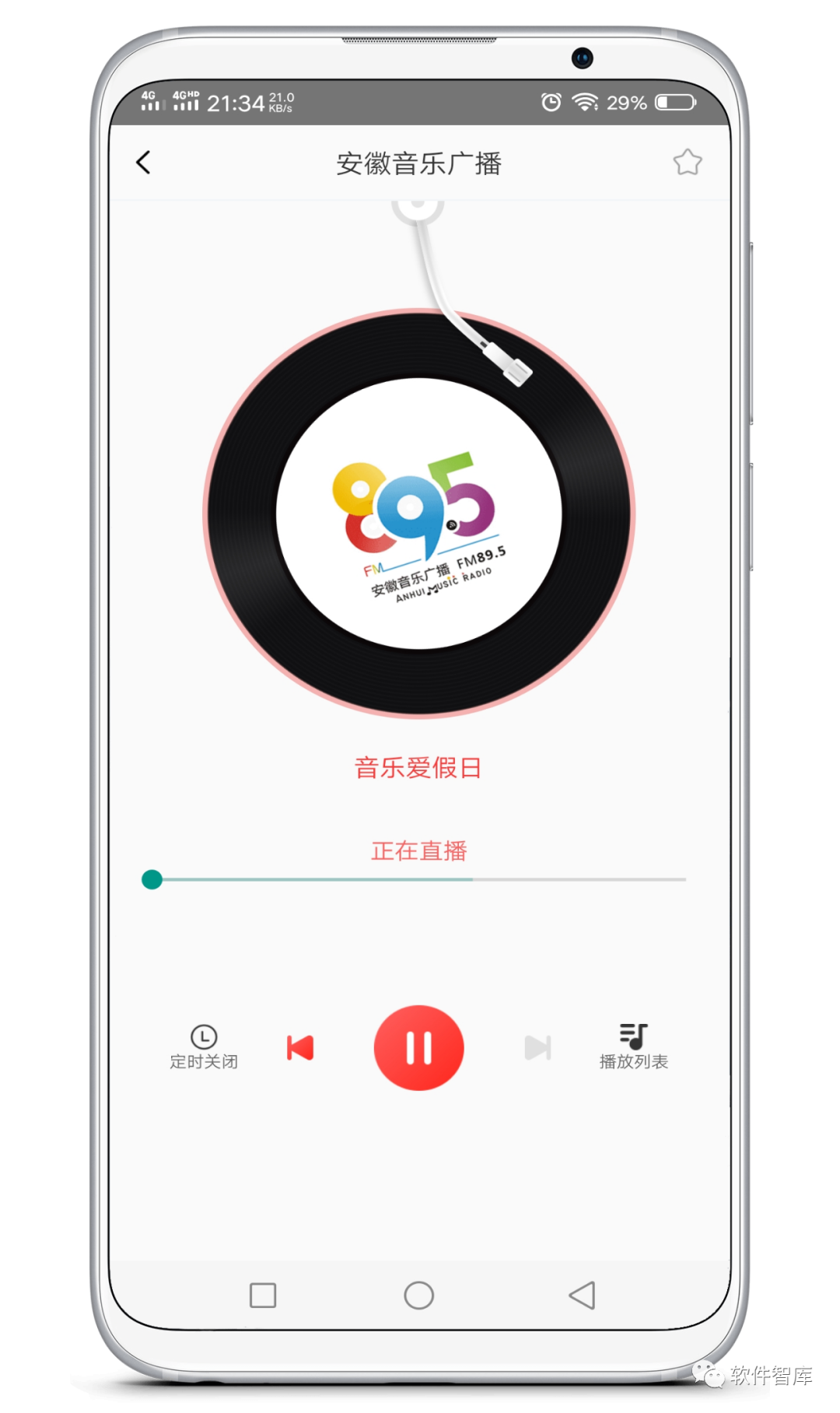Go back using the top-left arrow
Image resolution: width=840 pixels, height=1413 pixels.
tap(143, 163)
